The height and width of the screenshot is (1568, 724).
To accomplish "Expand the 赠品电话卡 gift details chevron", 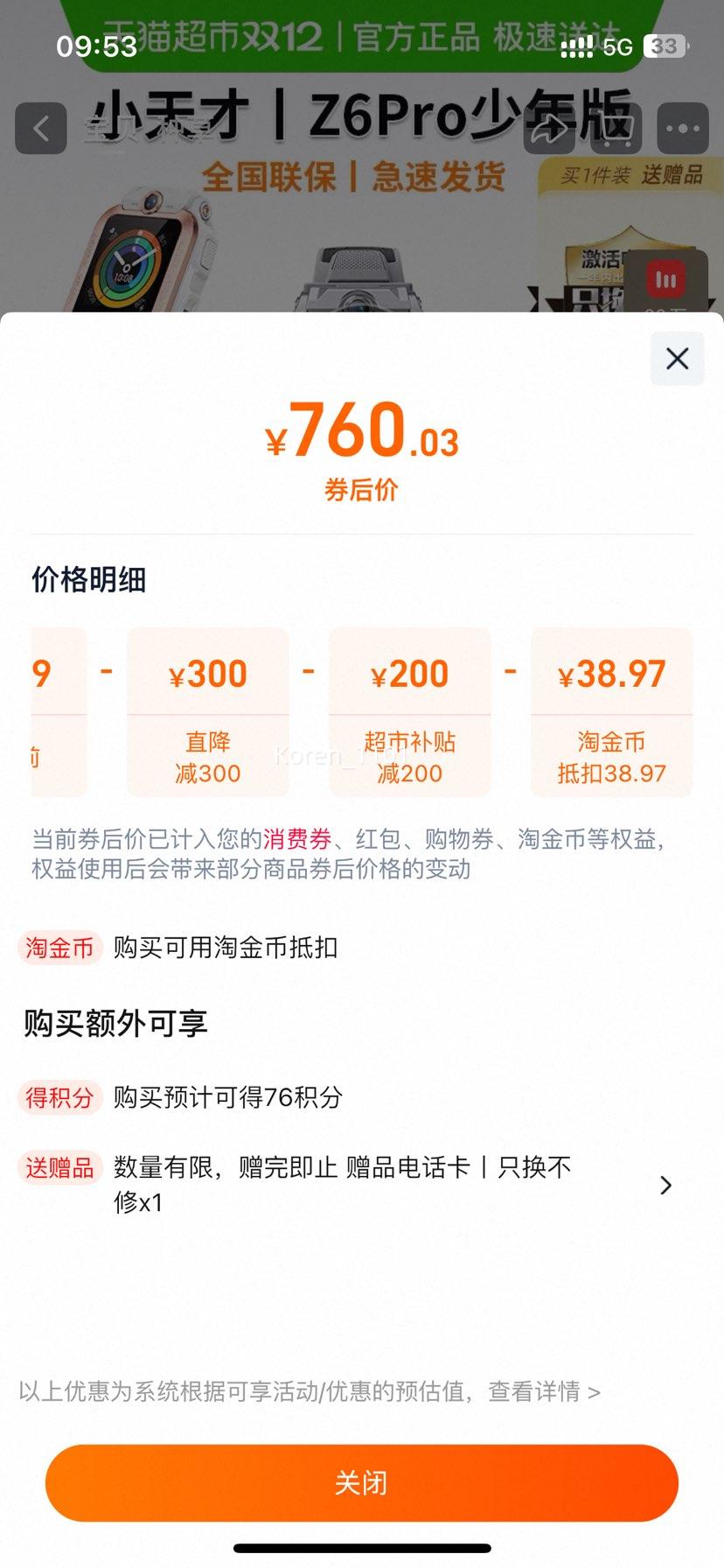I will pyautogui.click(x=666, y=1186).
